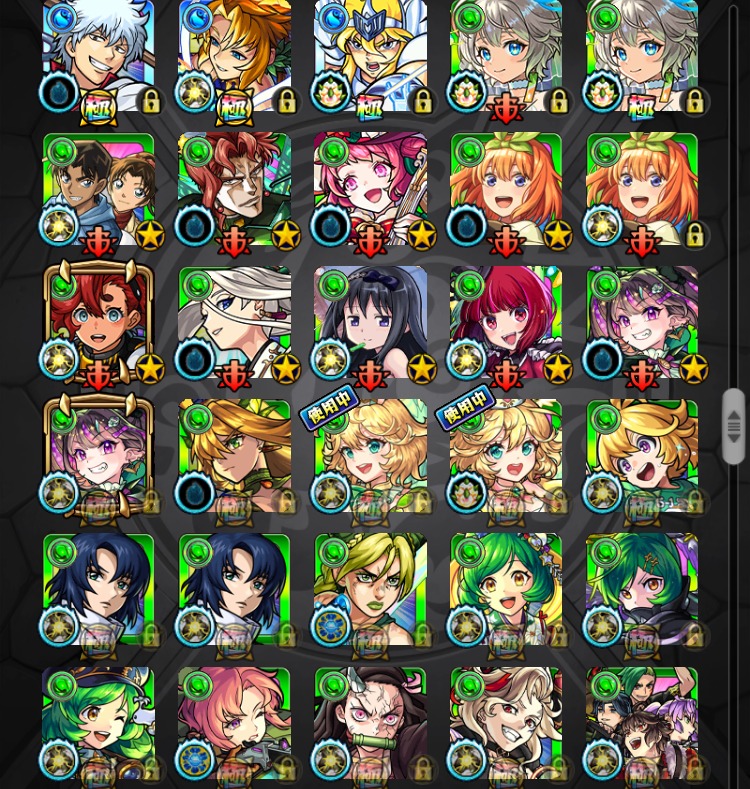
Task: Open the orange-haired girl tile with lock badge
Action: pos(642,190)
